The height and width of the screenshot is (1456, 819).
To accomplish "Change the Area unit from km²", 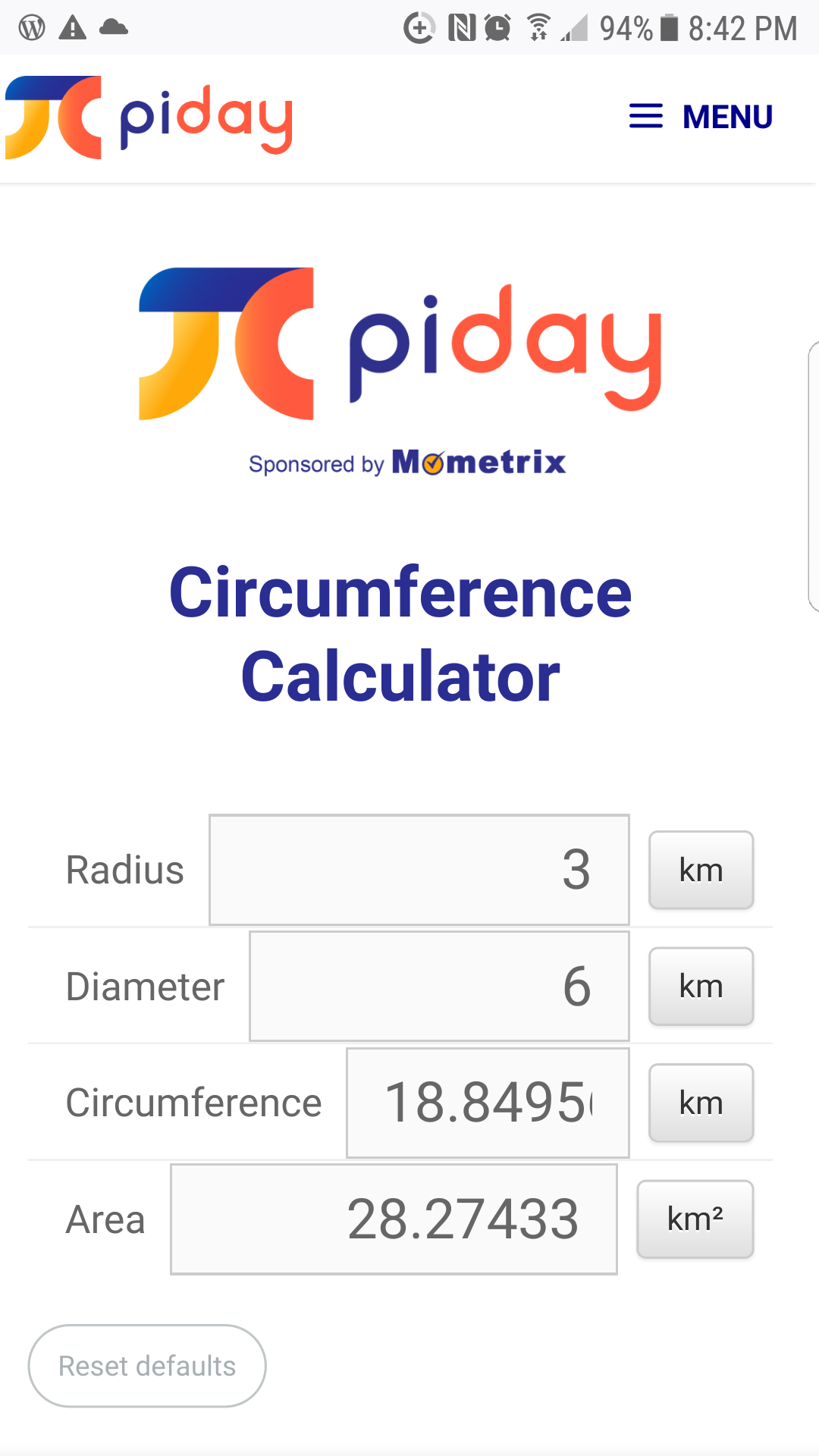I will pos(695,1219).
